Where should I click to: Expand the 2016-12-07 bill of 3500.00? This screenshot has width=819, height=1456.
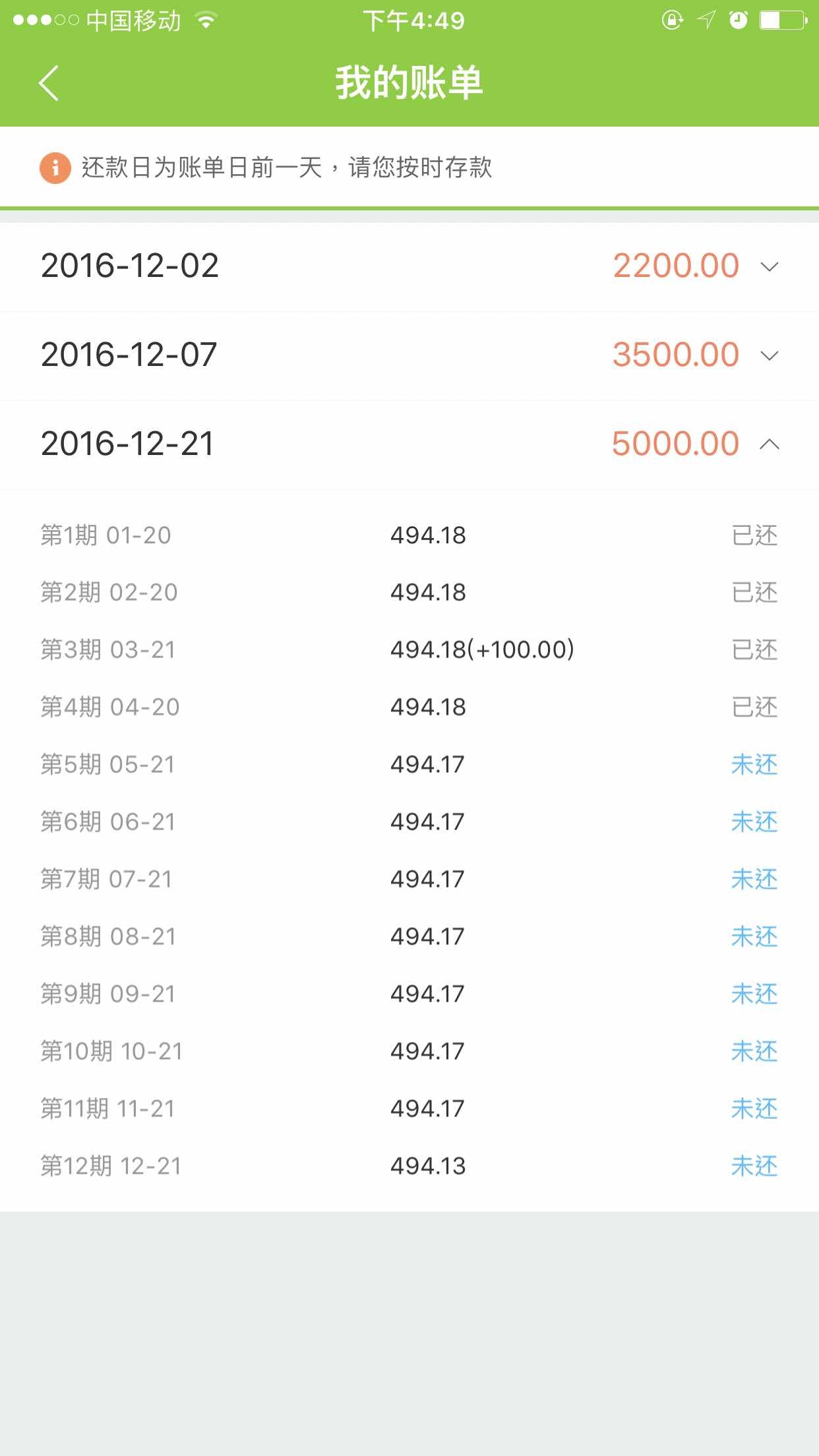[409, 355]
